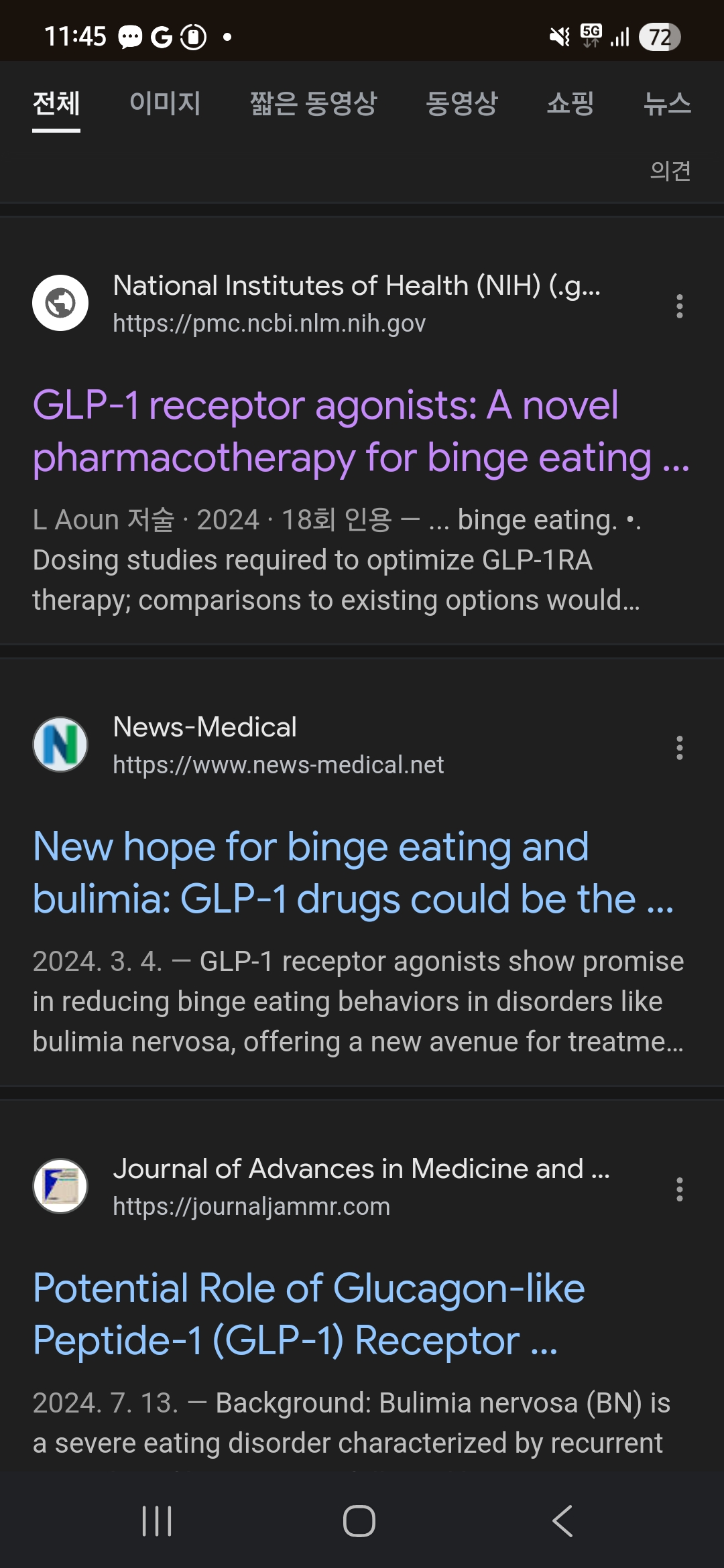Switch to the 이미지 tab

[165, 103]
